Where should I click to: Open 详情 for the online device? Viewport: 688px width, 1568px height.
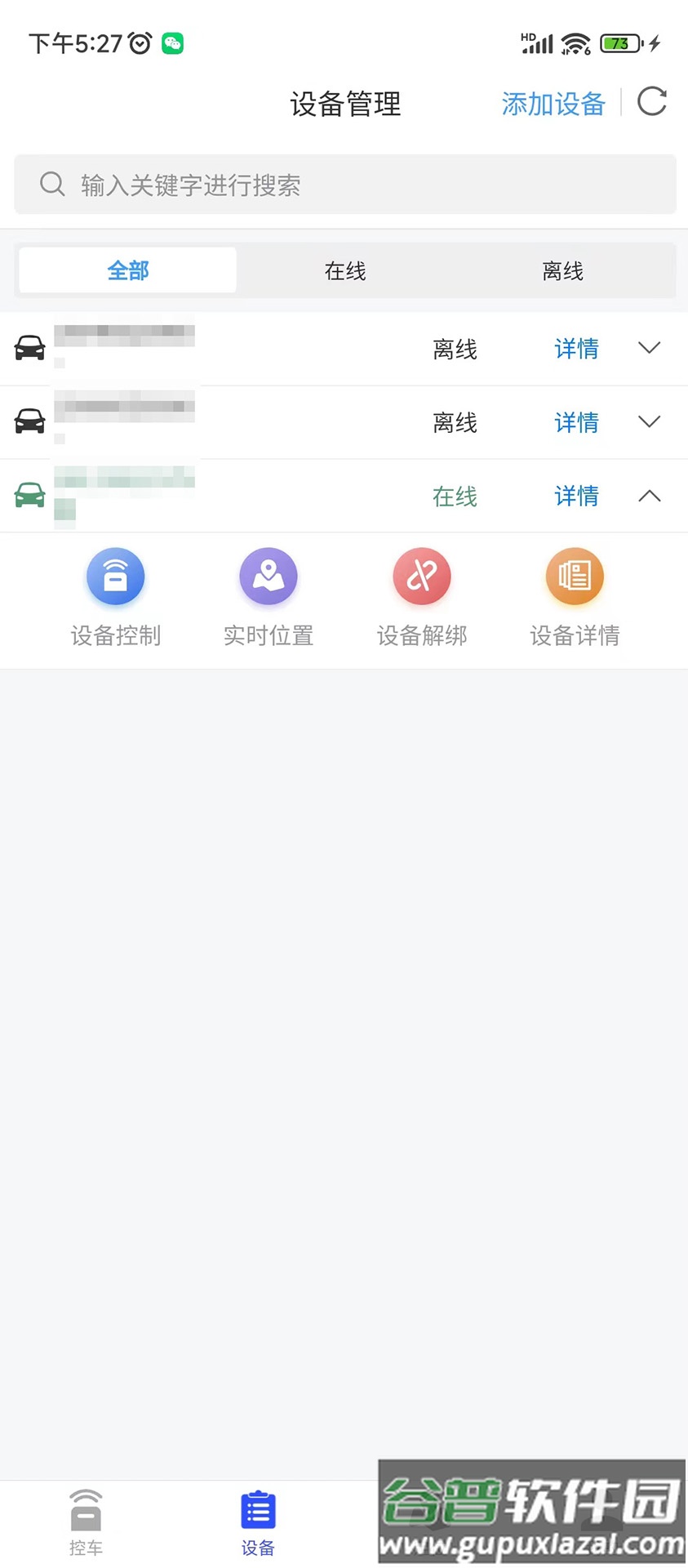pyautogui.click(x=575, y=496)
